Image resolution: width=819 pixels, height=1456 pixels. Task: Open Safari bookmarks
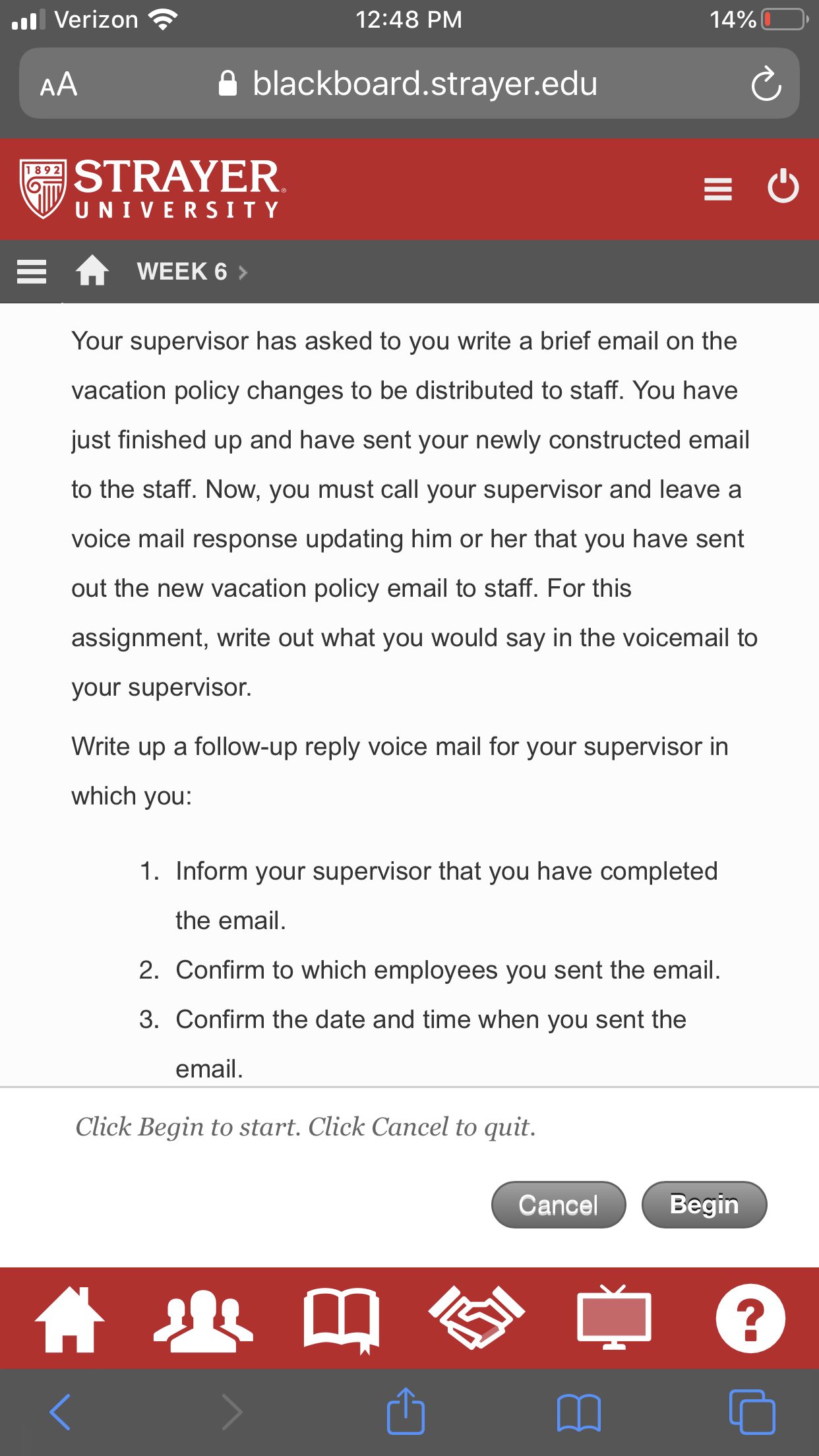tap(578, 1412)
